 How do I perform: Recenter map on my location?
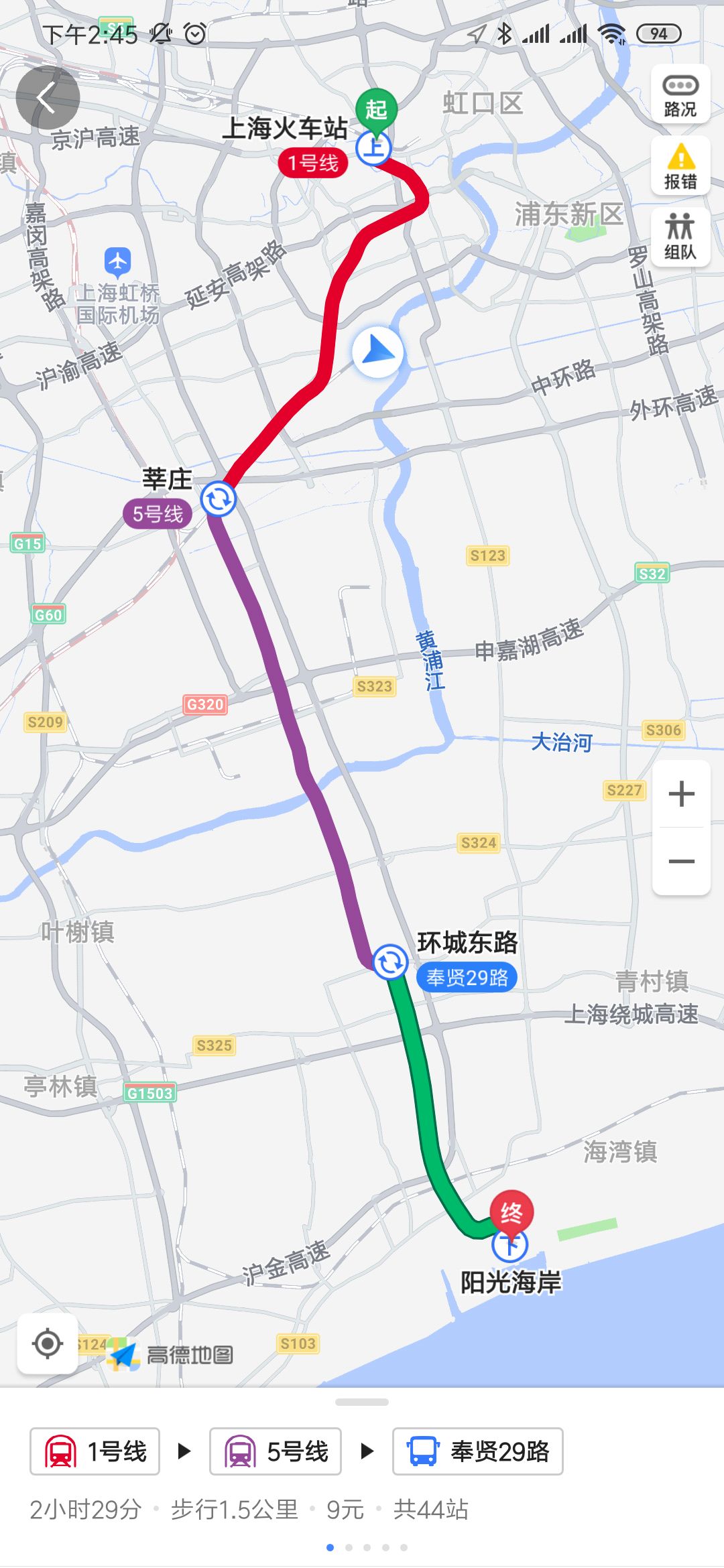[x=48, y=1344]
